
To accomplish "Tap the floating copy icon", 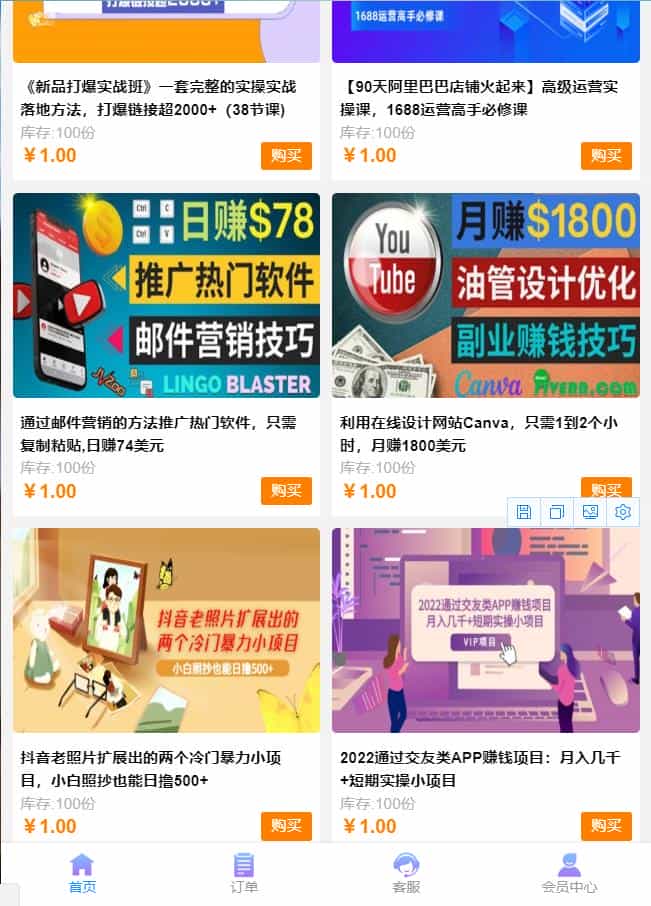I will click(556, 512).
